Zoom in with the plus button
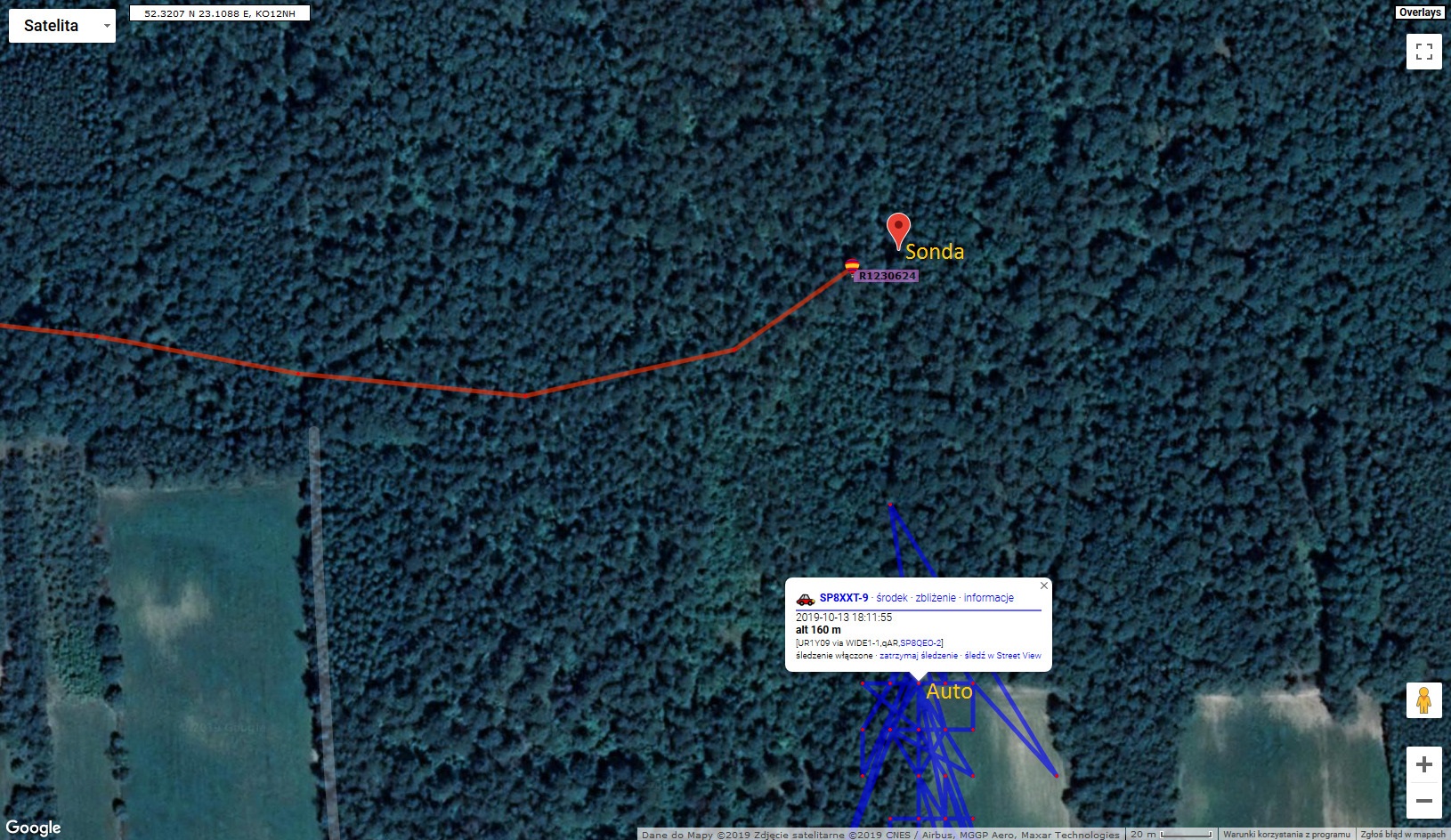 point(1423,764)
